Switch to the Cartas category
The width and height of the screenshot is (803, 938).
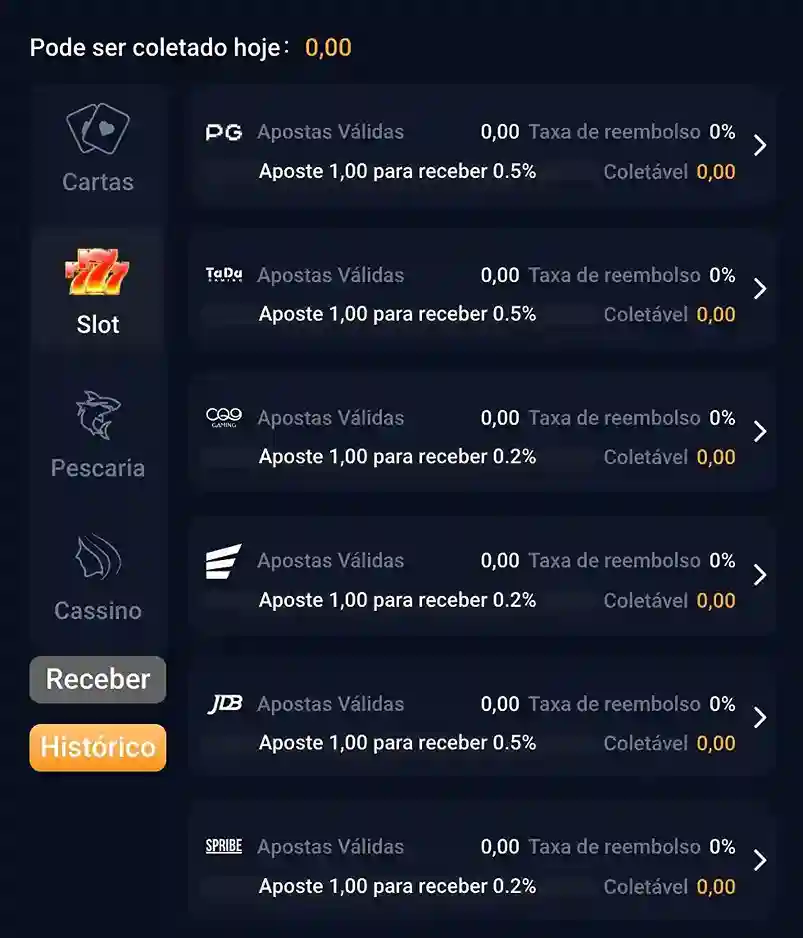[x=97, y=150]
